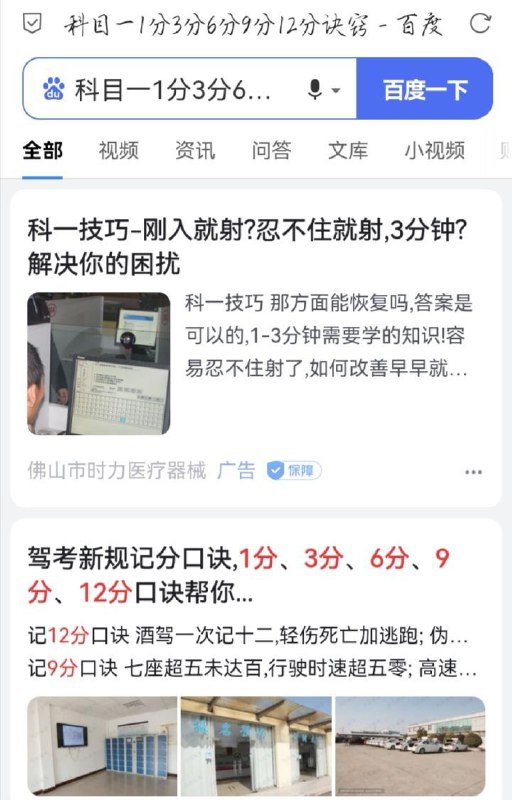
Task: Switch to the 视频 tab
Action: [x=118, y=151]
